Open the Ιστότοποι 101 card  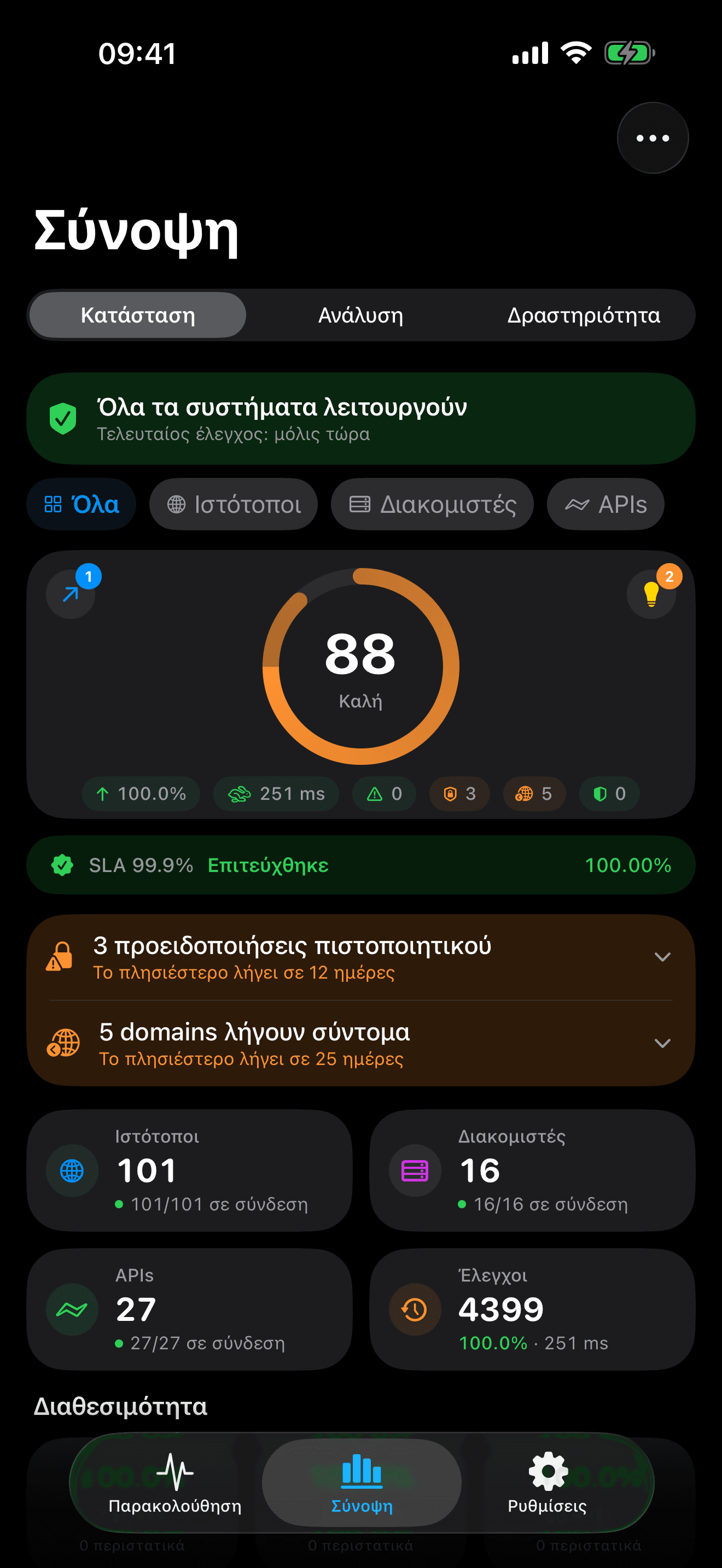tap(189, 1170)
